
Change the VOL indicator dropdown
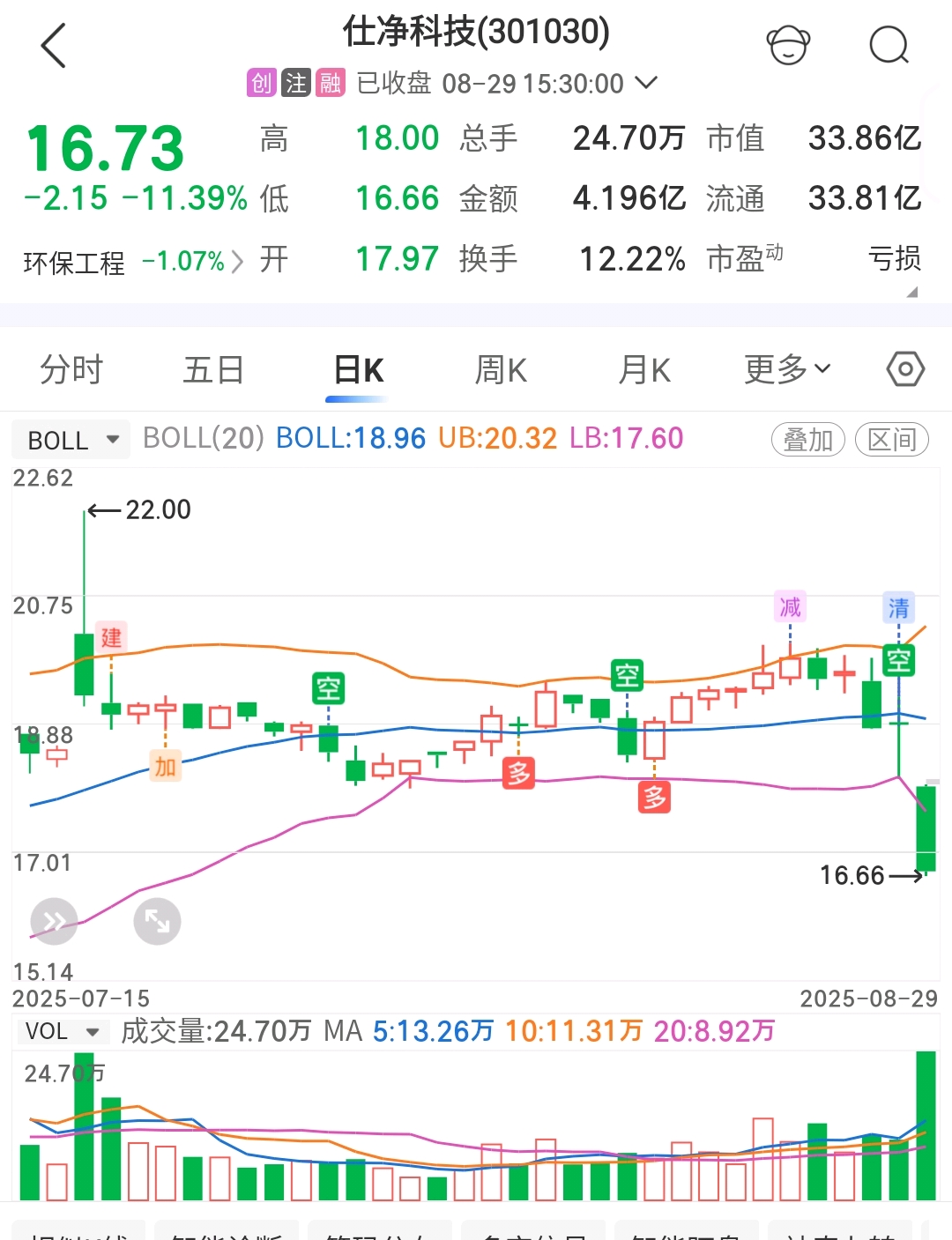pos(61,1031)
